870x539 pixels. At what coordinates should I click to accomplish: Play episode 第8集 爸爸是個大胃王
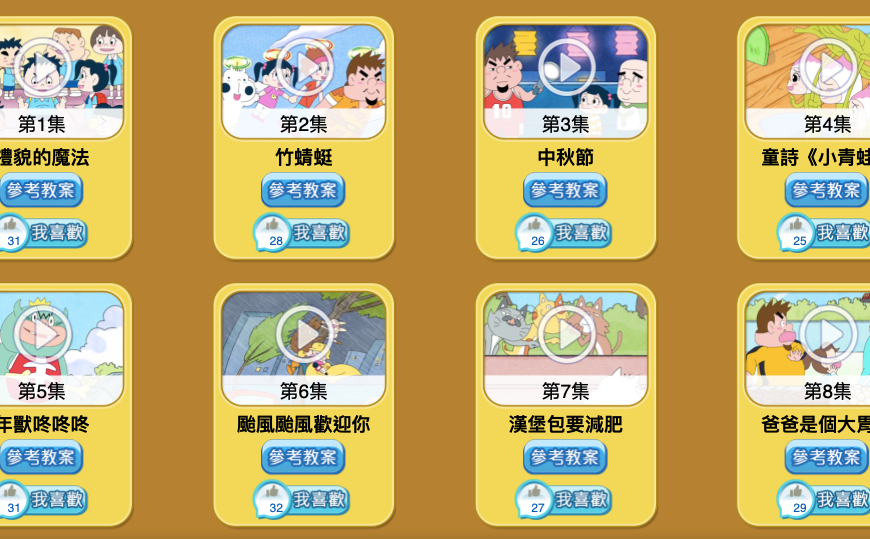tap(828, 335)
